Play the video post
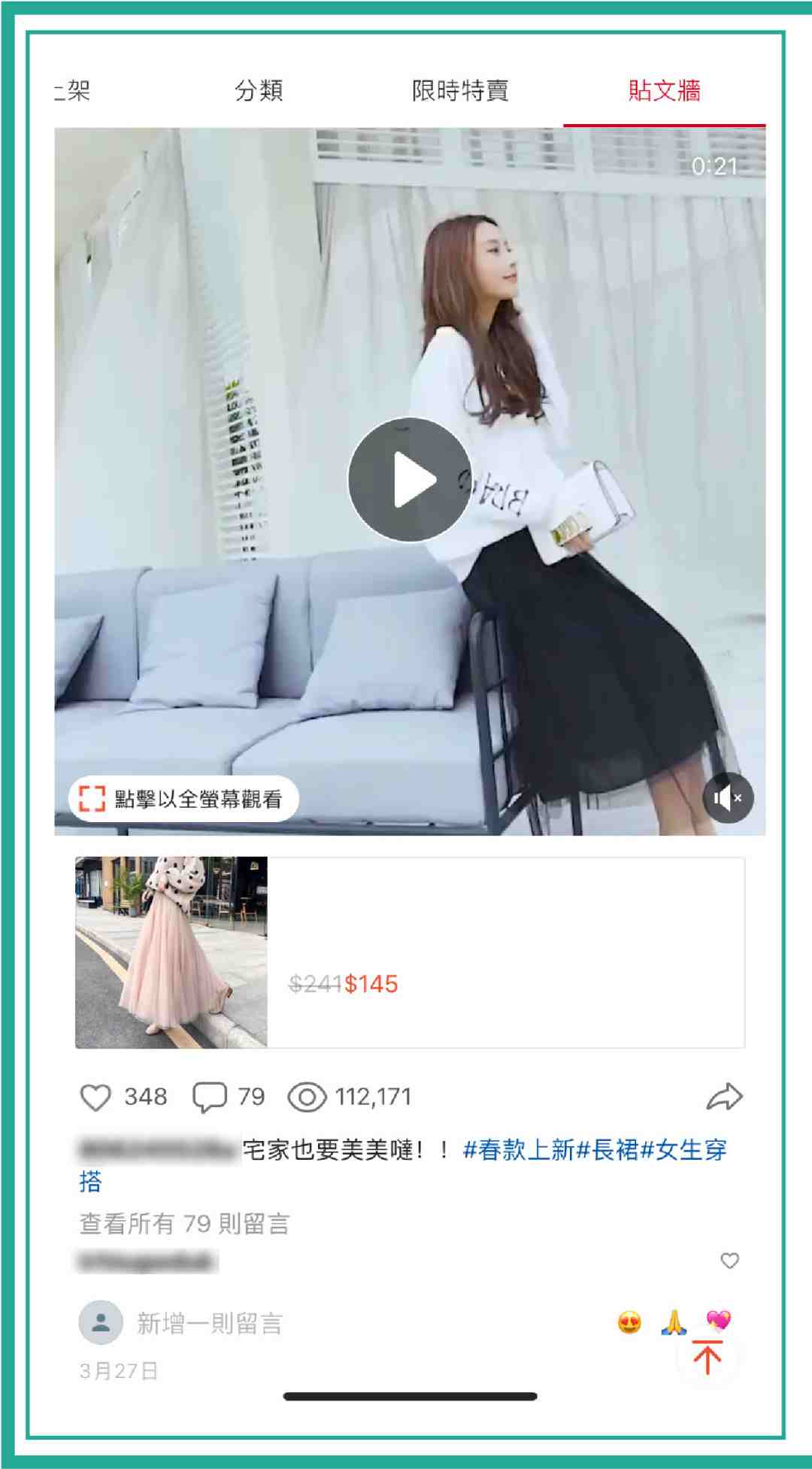Screen dimensions: 812x1469 (x=410, y=480)
